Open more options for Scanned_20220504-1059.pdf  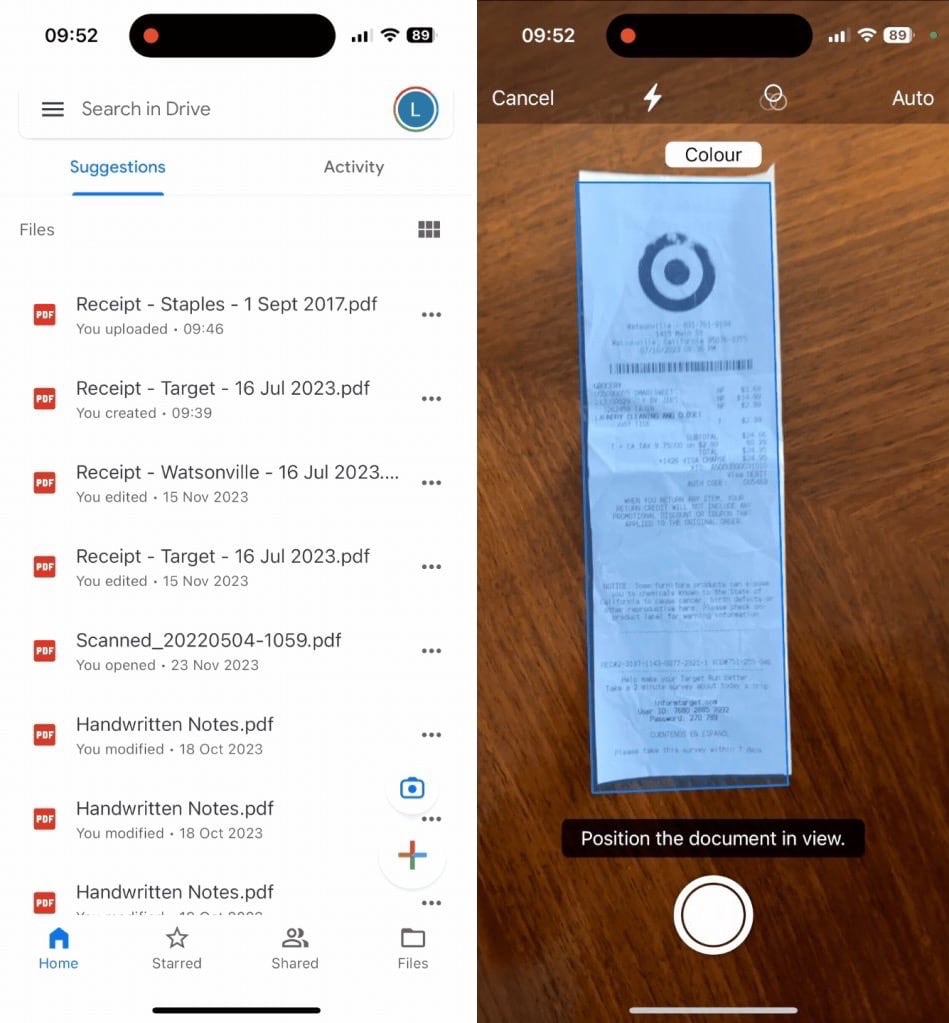point(431,650)
